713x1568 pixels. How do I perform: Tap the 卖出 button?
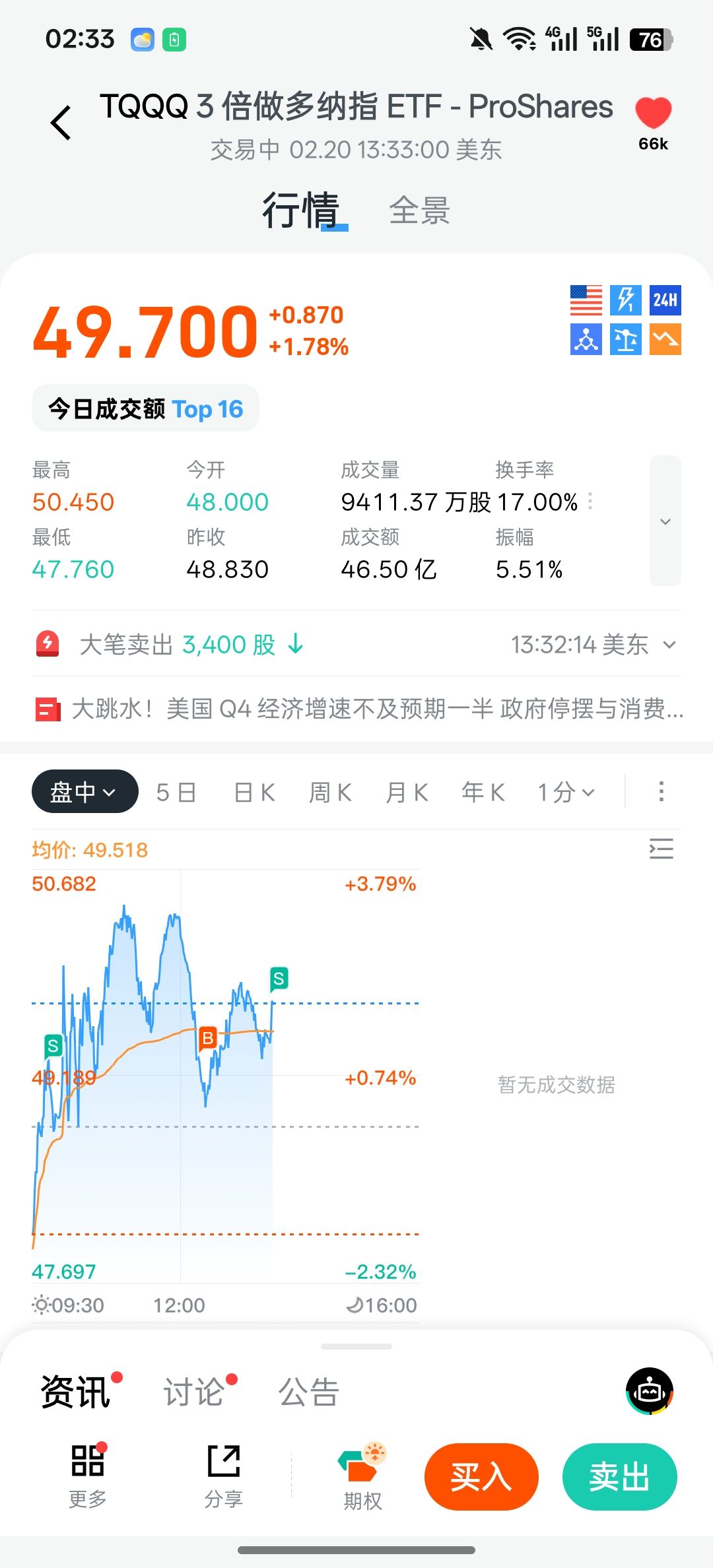(619, 1476)
